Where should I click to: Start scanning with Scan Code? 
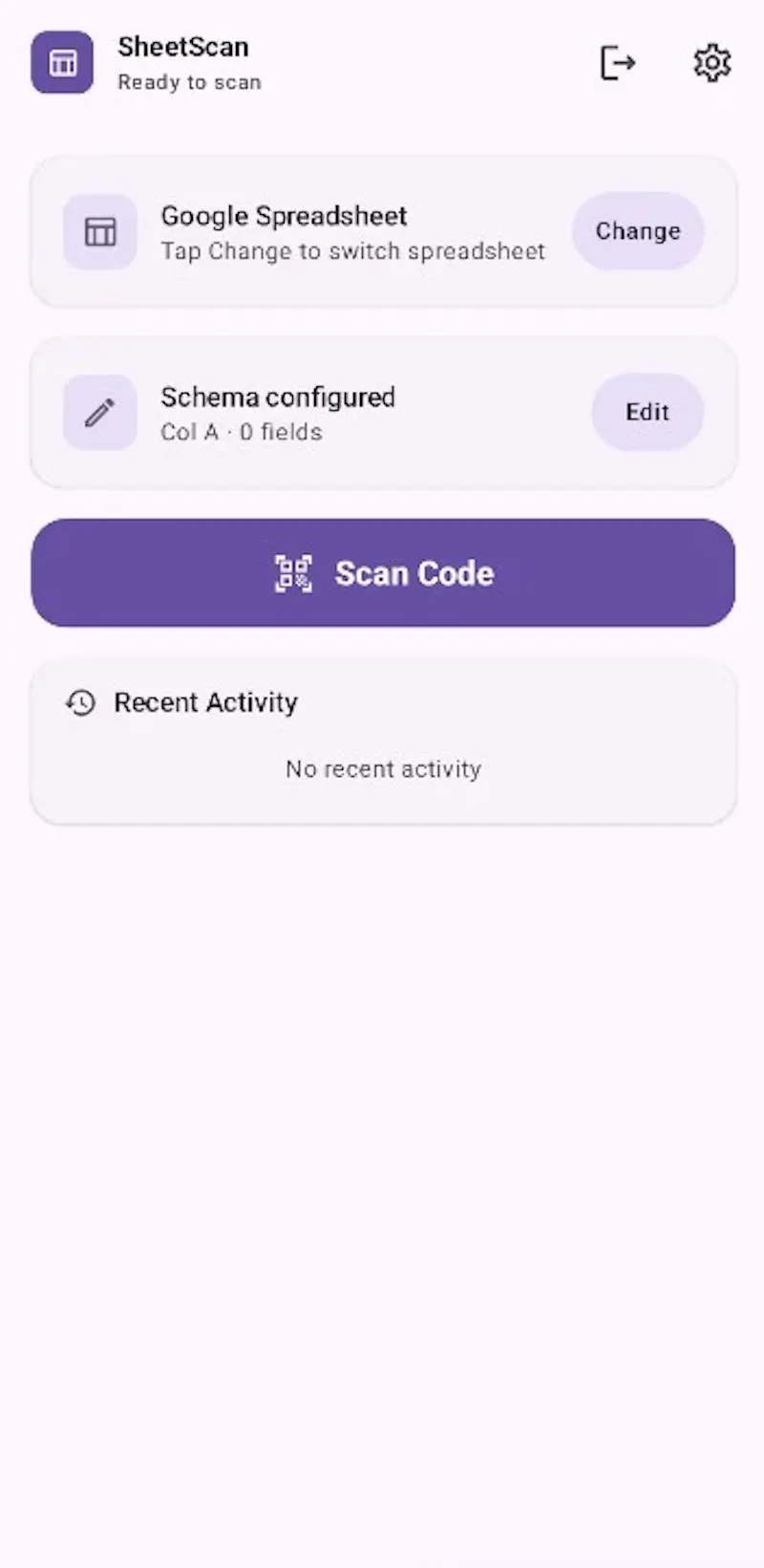coord(383,573)
